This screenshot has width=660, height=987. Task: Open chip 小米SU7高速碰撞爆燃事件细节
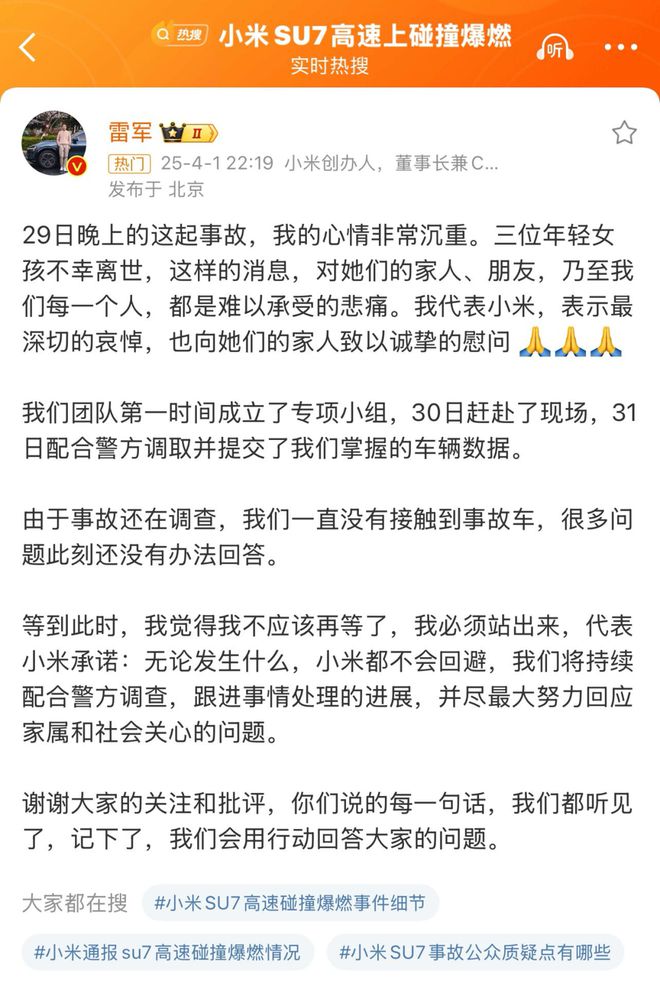tap(290, 903)
